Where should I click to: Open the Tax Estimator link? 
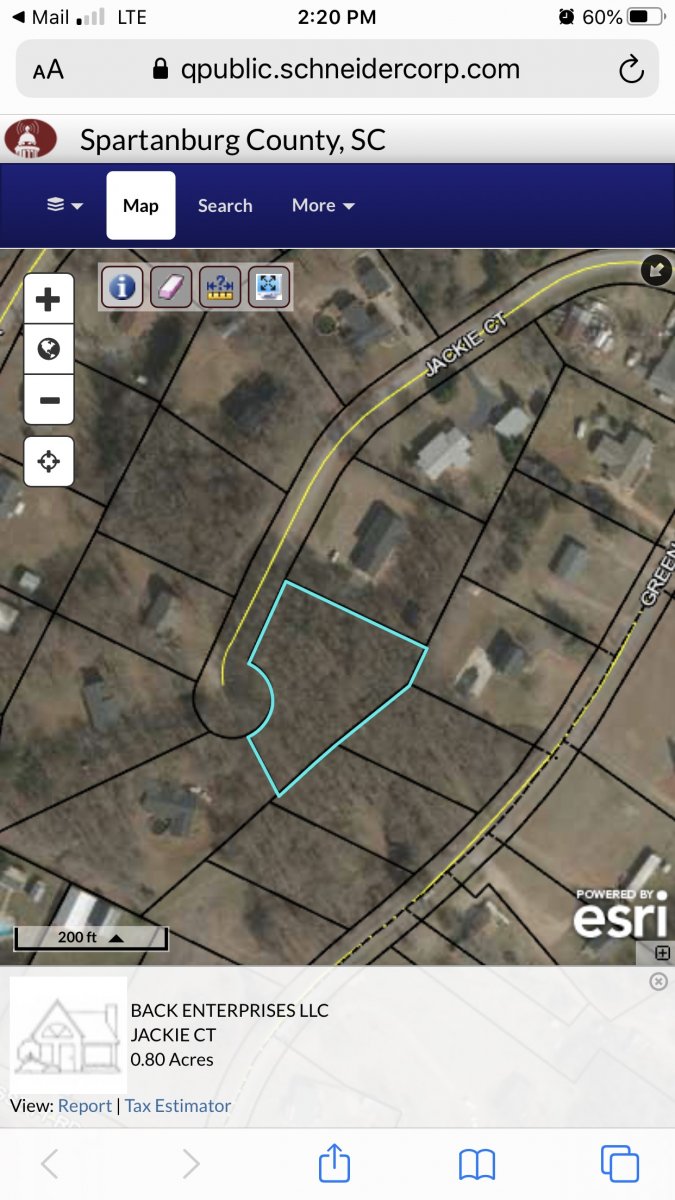coord(178,1106)
